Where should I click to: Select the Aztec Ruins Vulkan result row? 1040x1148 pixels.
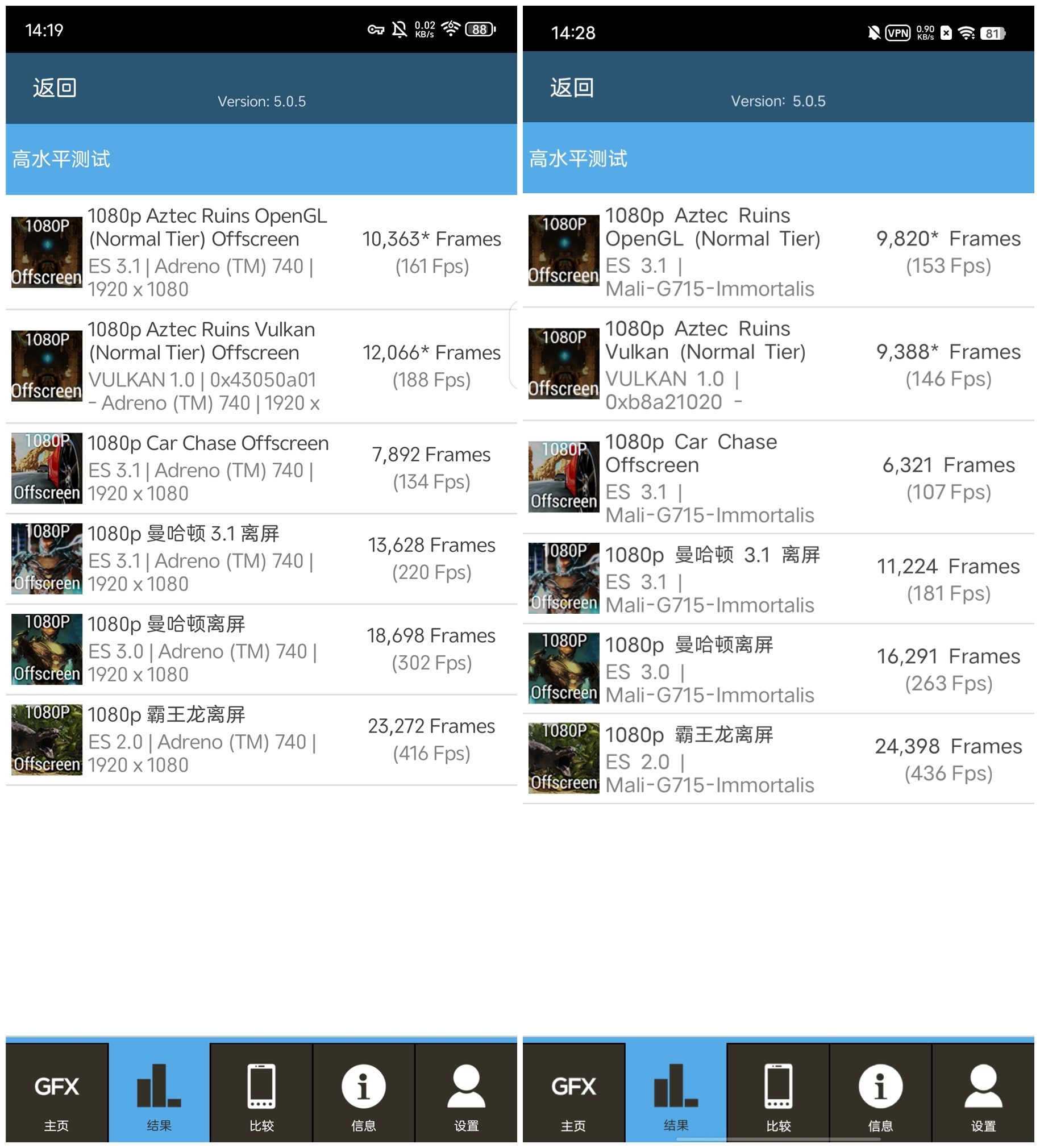pyautogui.click(x=256, y=364)
